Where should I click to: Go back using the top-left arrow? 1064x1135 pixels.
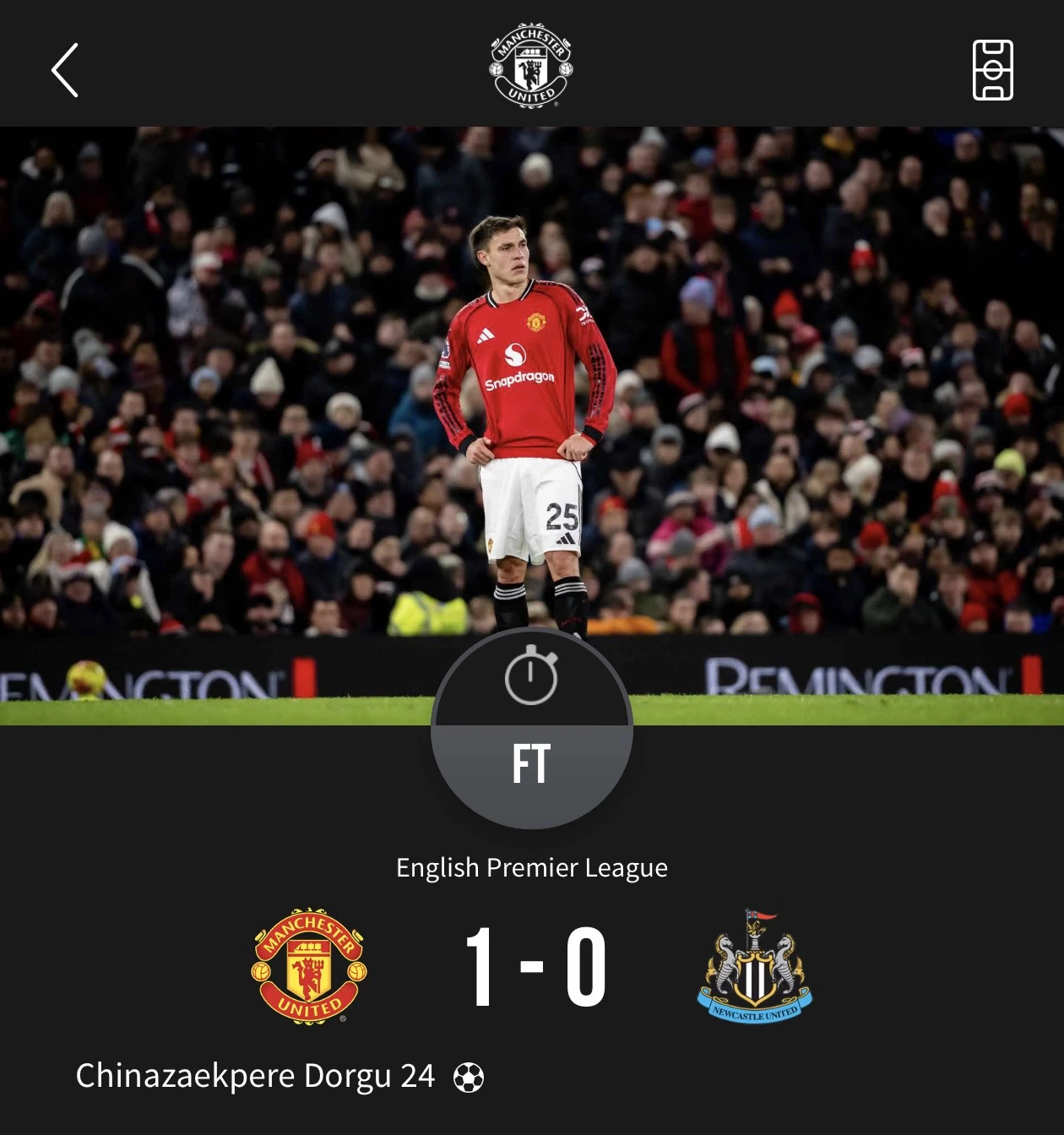point(65,70)
